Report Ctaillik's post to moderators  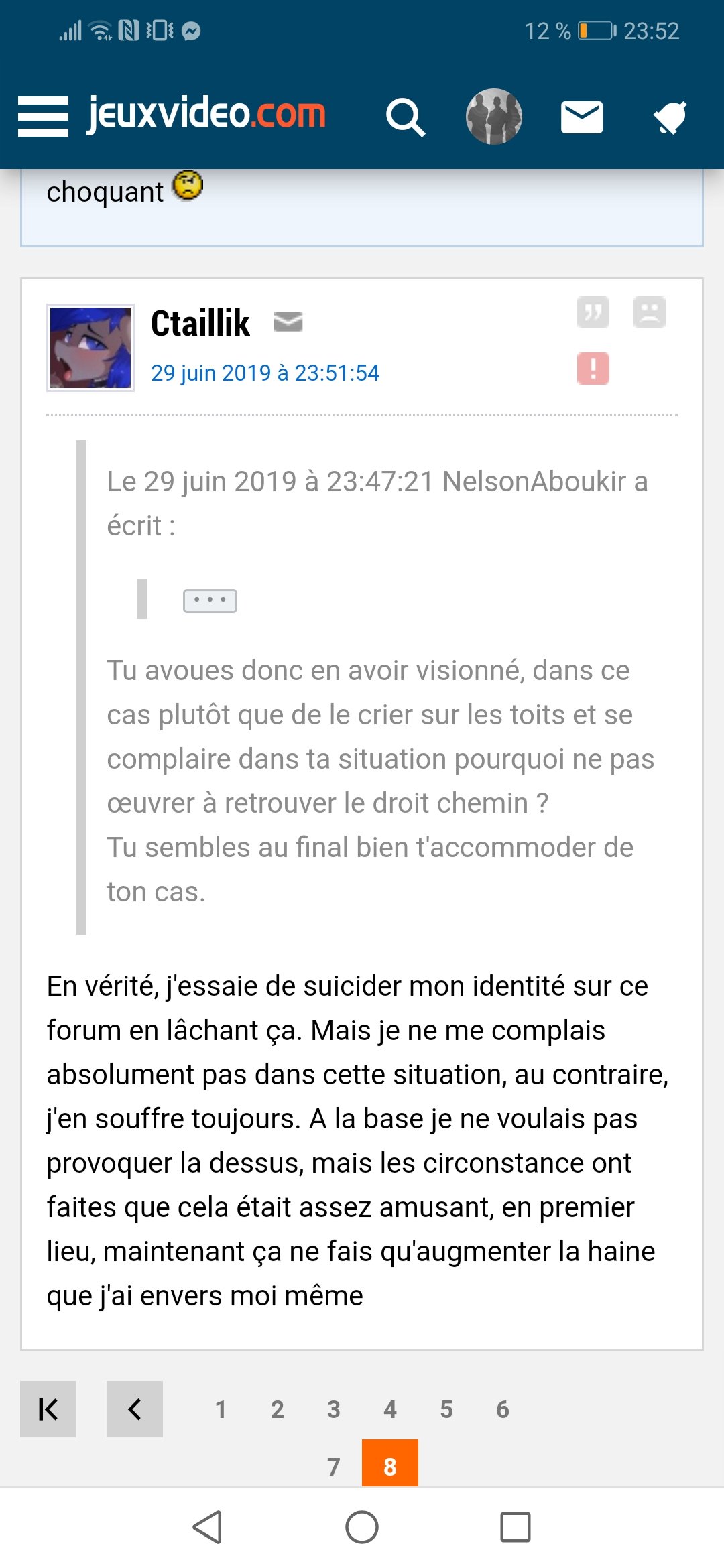(x=593, y=369)
